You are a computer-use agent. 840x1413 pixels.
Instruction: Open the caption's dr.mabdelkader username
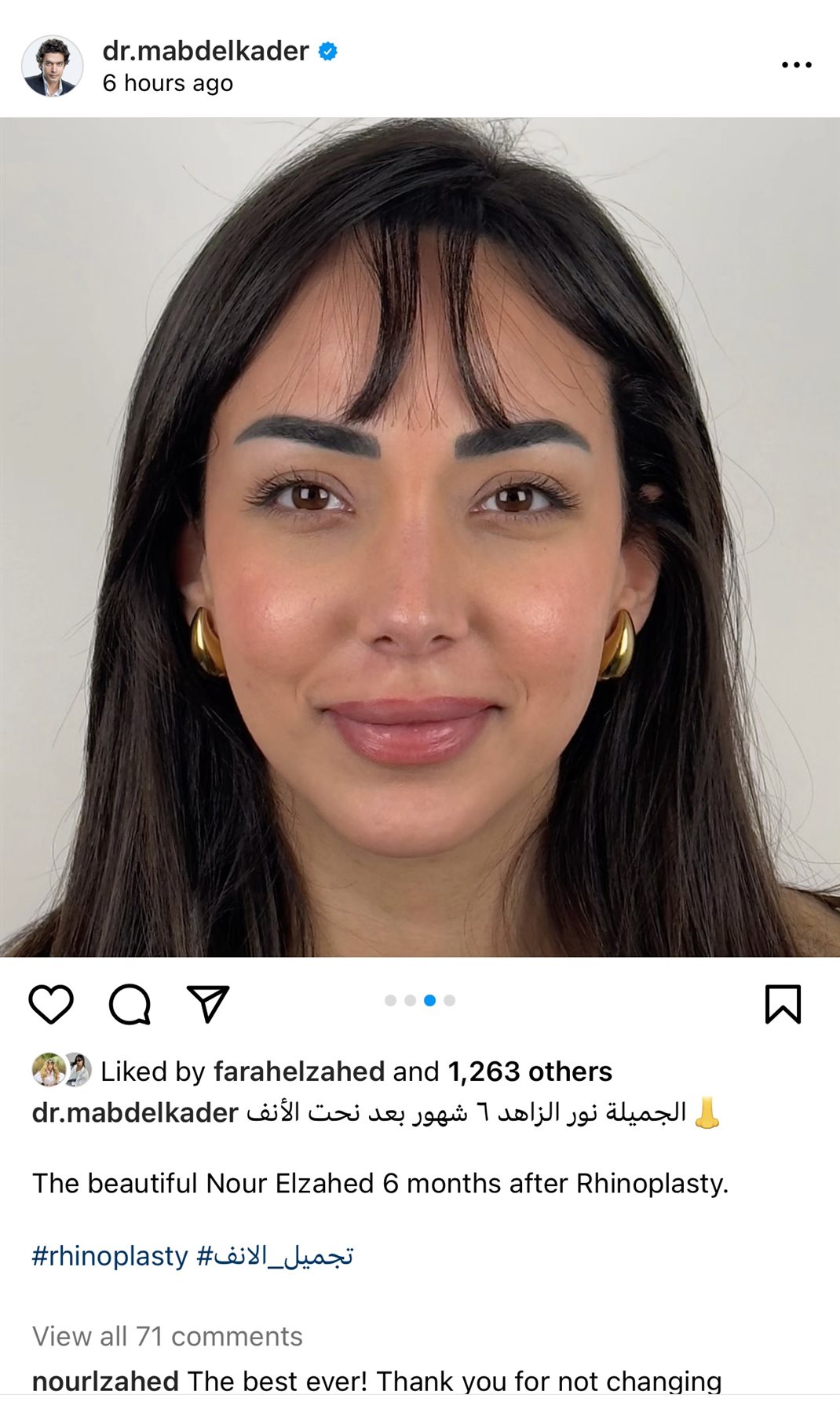135,1113
